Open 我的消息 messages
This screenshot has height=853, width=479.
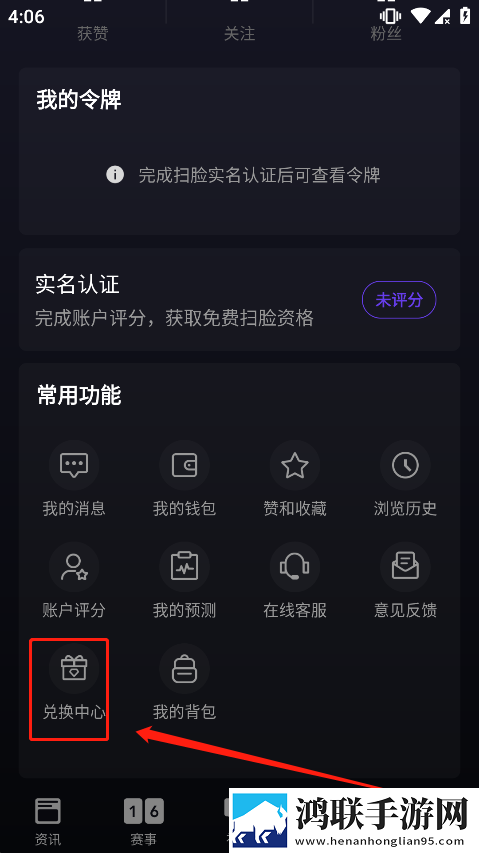coord(74,479)
